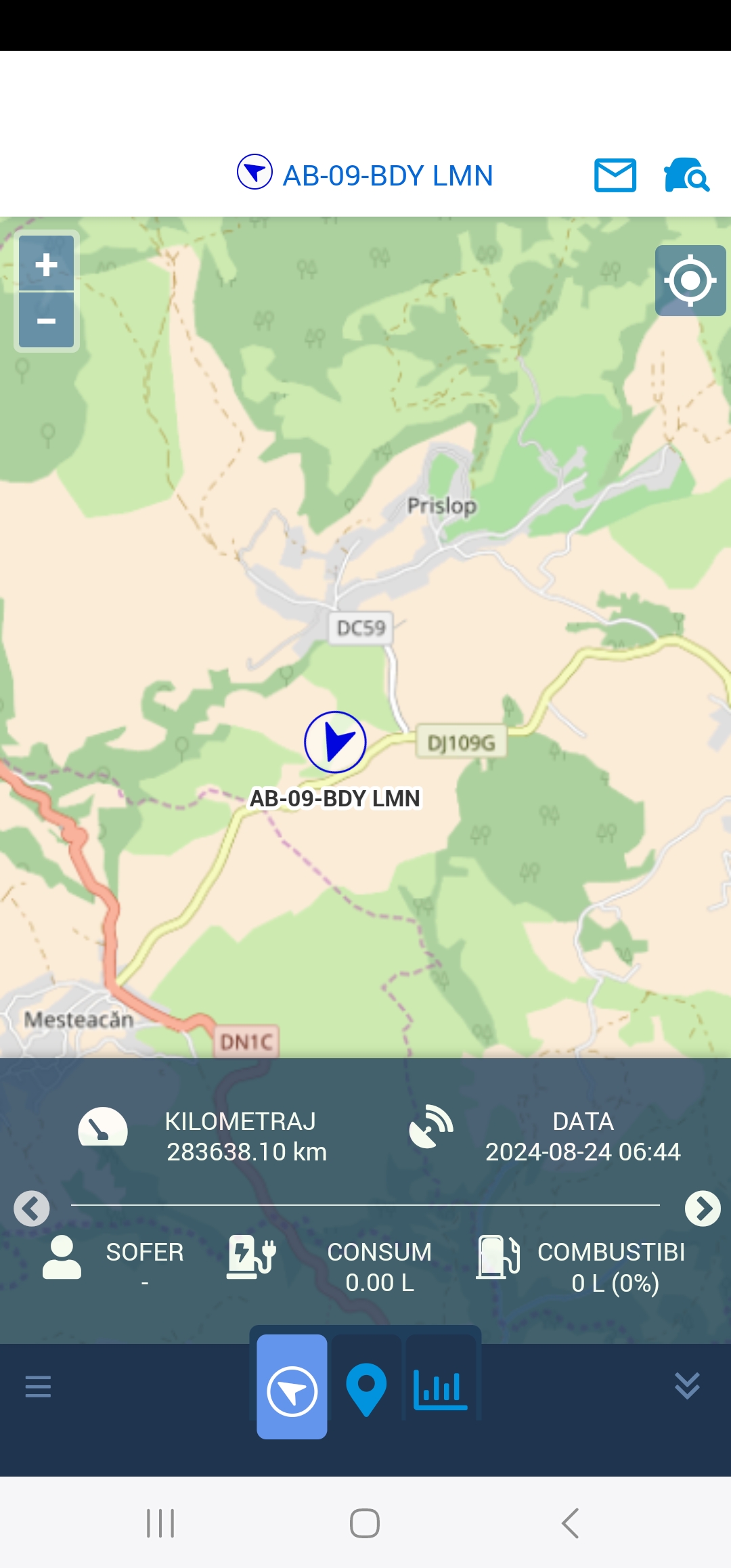The width and height of the screenshot is (731, 1568).
Task: Select the AB-09-BDY LMN vehicle title
Action: 387,175
